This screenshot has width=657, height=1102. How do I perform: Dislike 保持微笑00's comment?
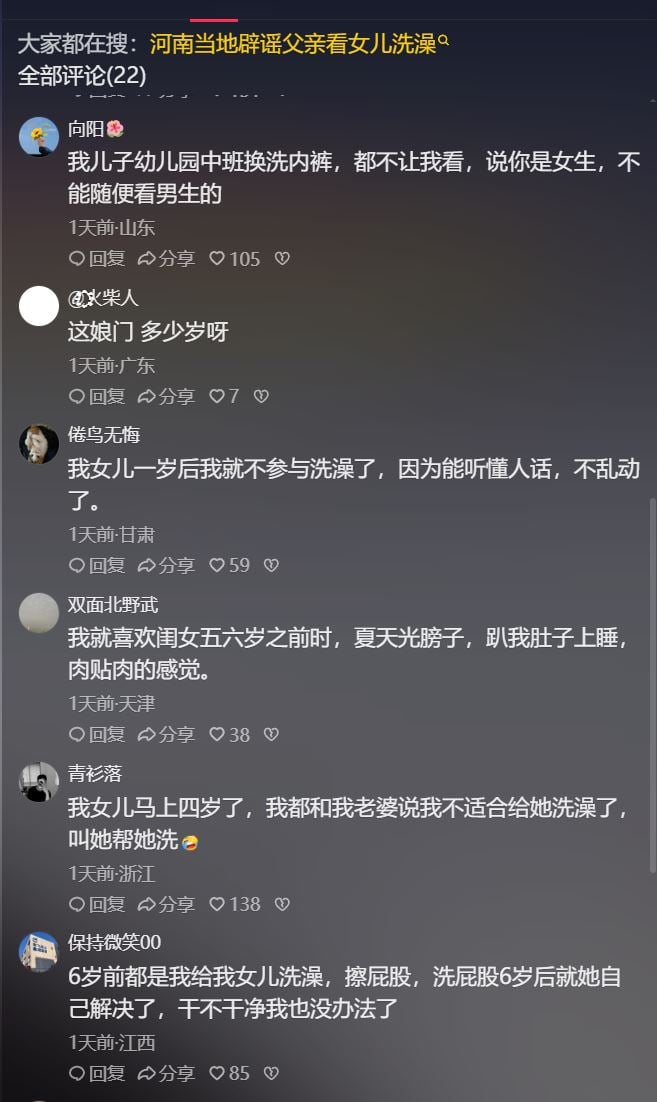tap(271, 1074)
